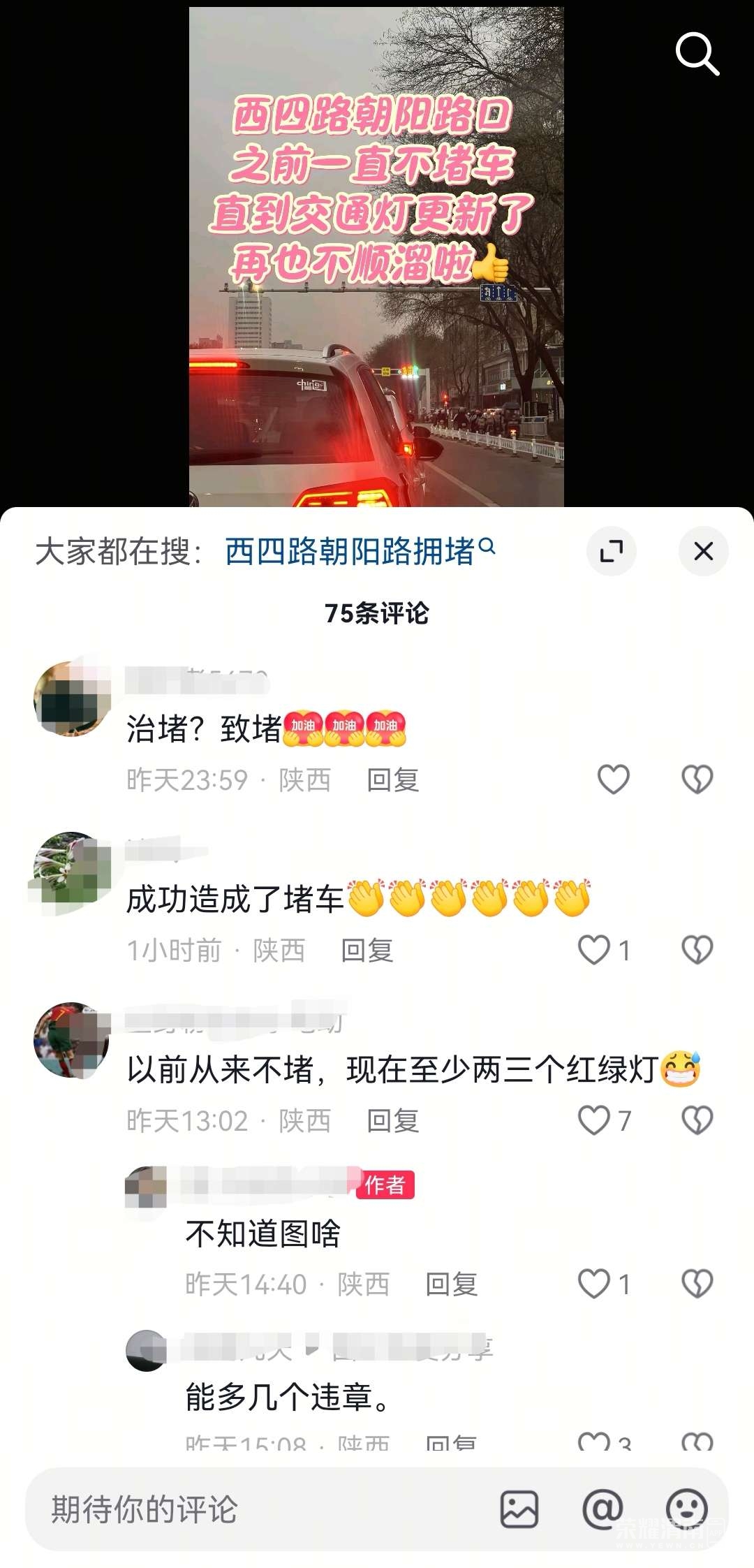Like the comment 以前从来不堵
This screenshot has height=1568, width=754.
coord(595,1120)
